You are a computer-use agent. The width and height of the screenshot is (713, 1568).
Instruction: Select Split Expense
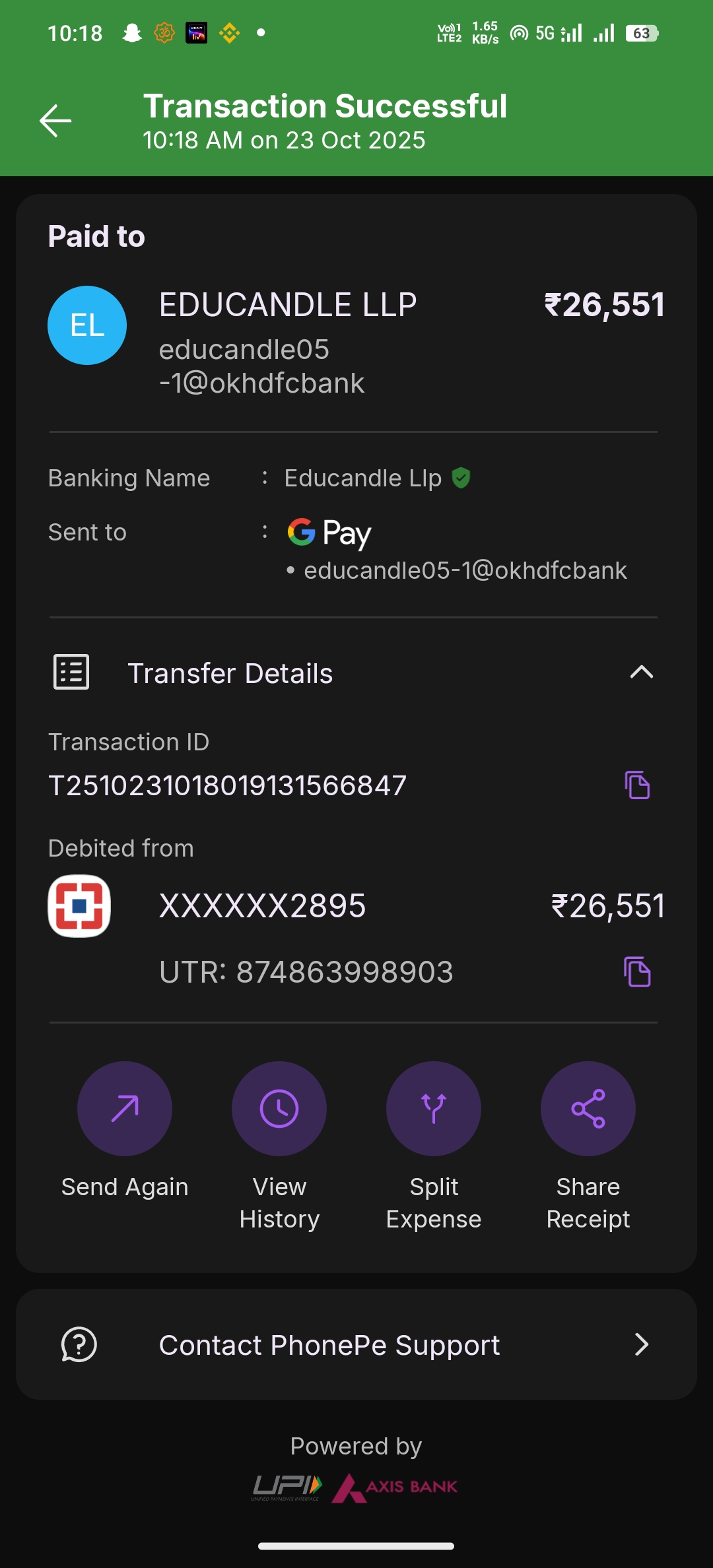coord(434,1109)
